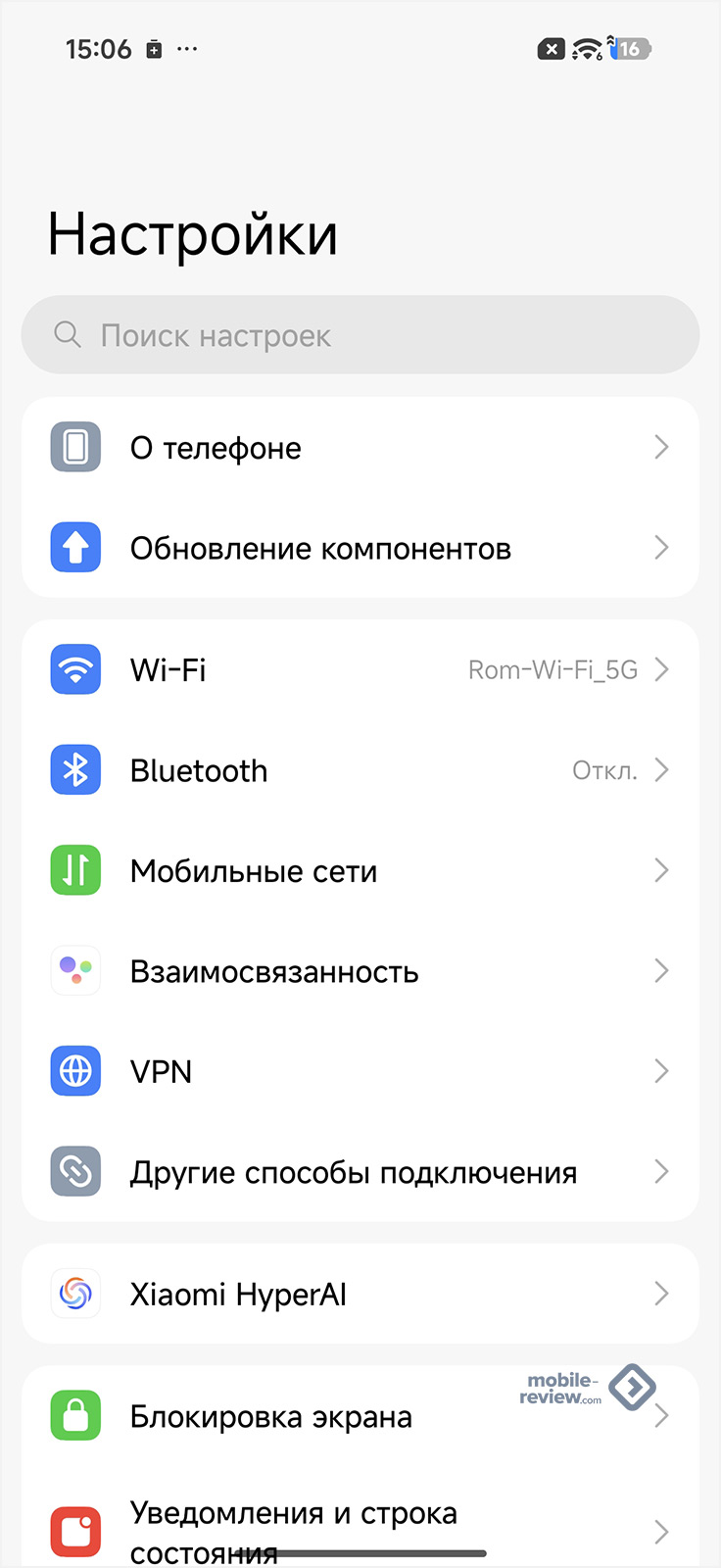Screen dimensions: 721x1568
Task: Open Другие способы подключения
Action: 360,1172
